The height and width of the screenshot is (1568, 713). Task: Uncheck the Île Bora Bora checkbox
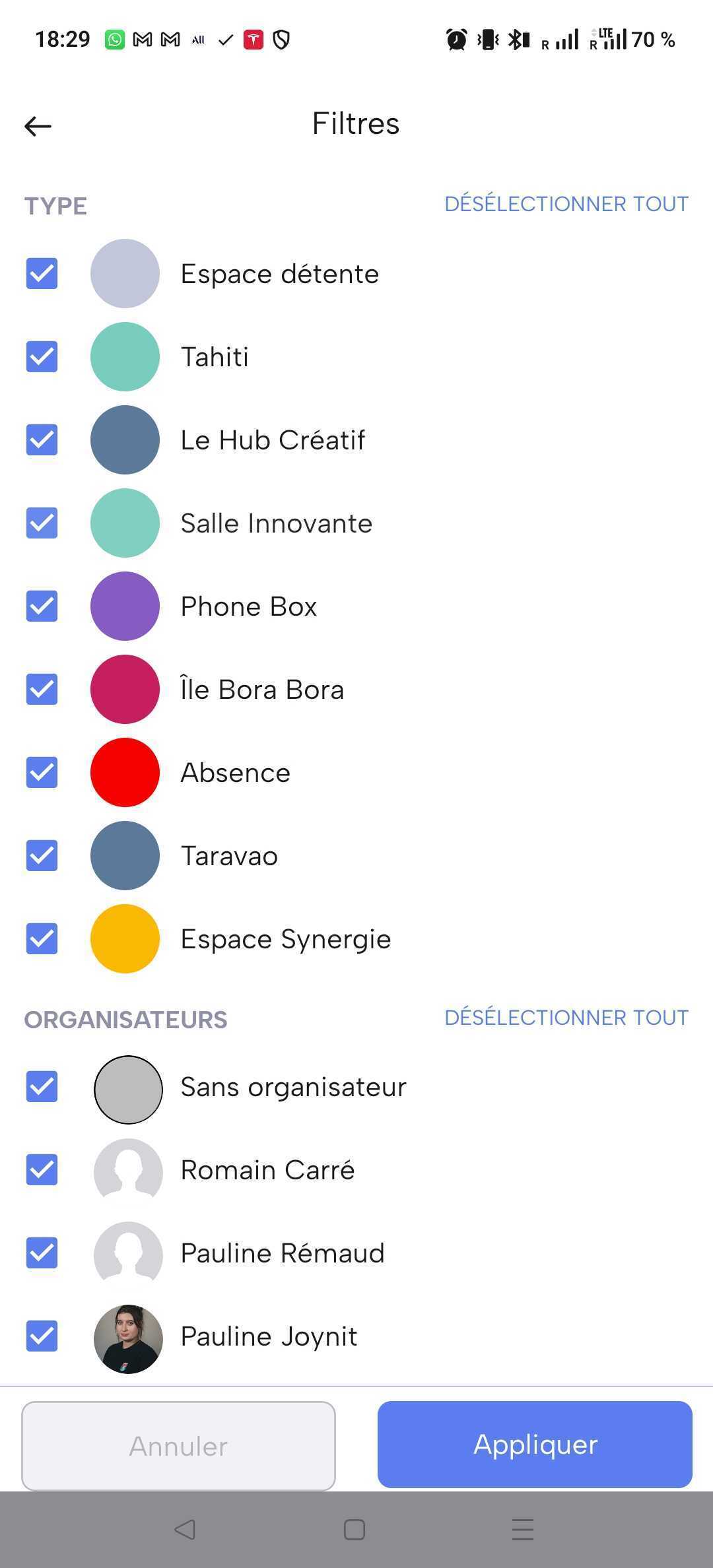[42, 689]
